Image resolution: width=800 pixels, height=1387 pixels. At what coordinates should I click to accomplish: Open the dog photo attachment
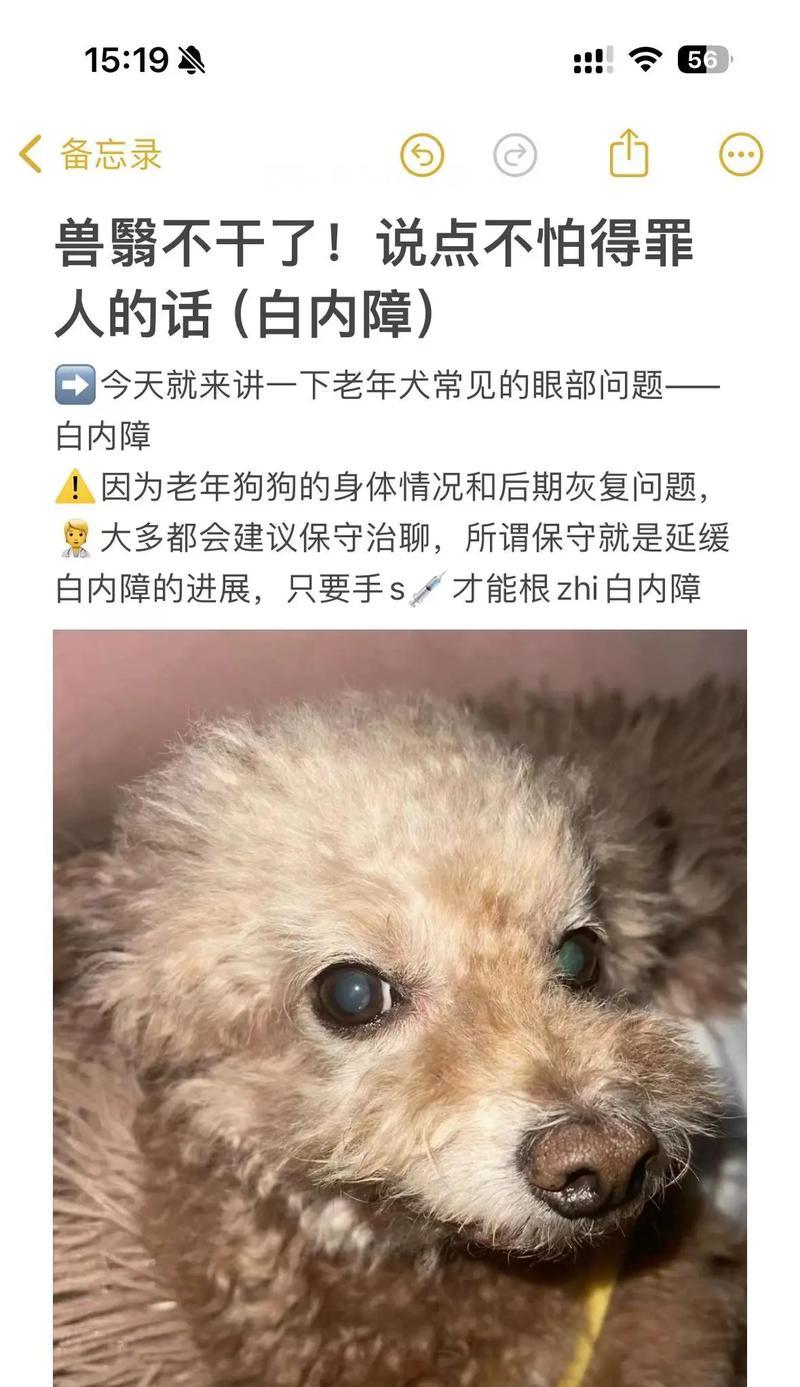(x=400, y=1007)
